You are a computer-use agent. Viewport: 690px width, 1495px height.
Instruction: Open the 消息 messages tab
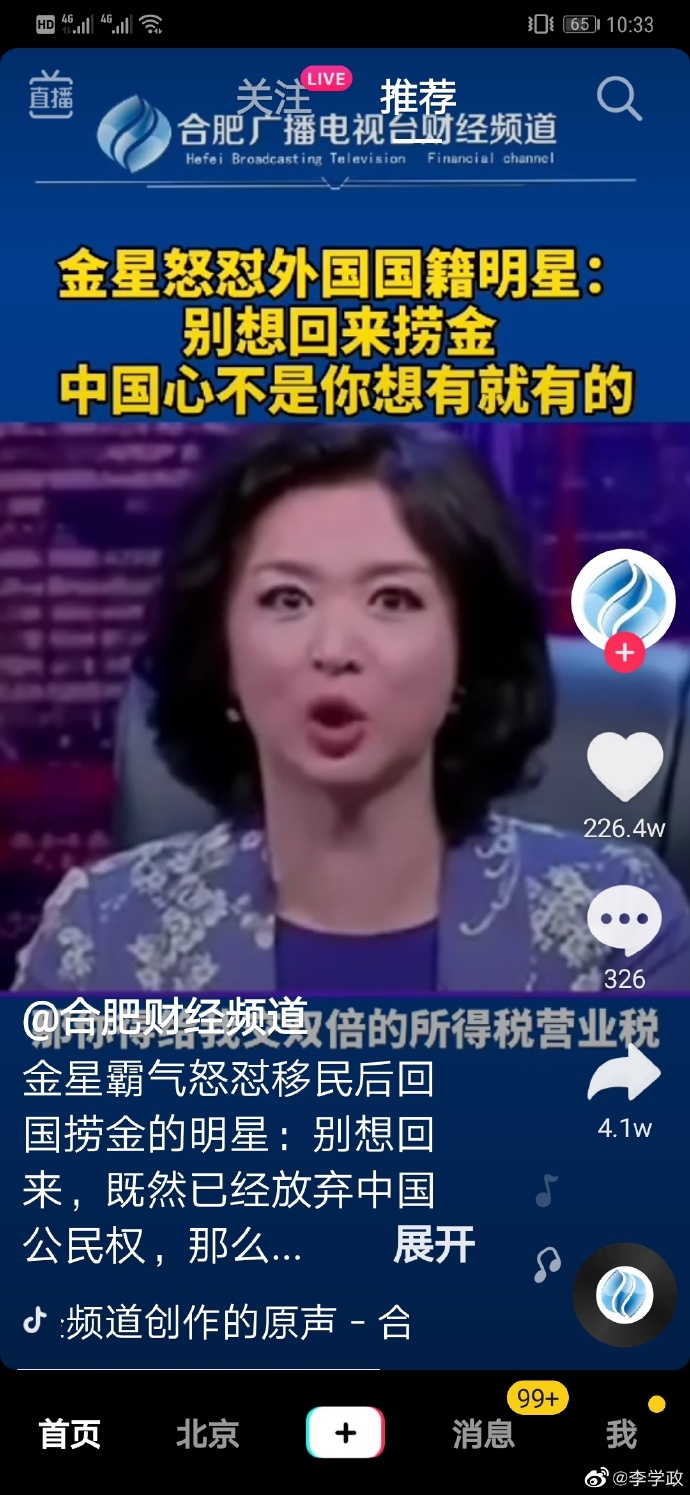(x=483, y=1434)
